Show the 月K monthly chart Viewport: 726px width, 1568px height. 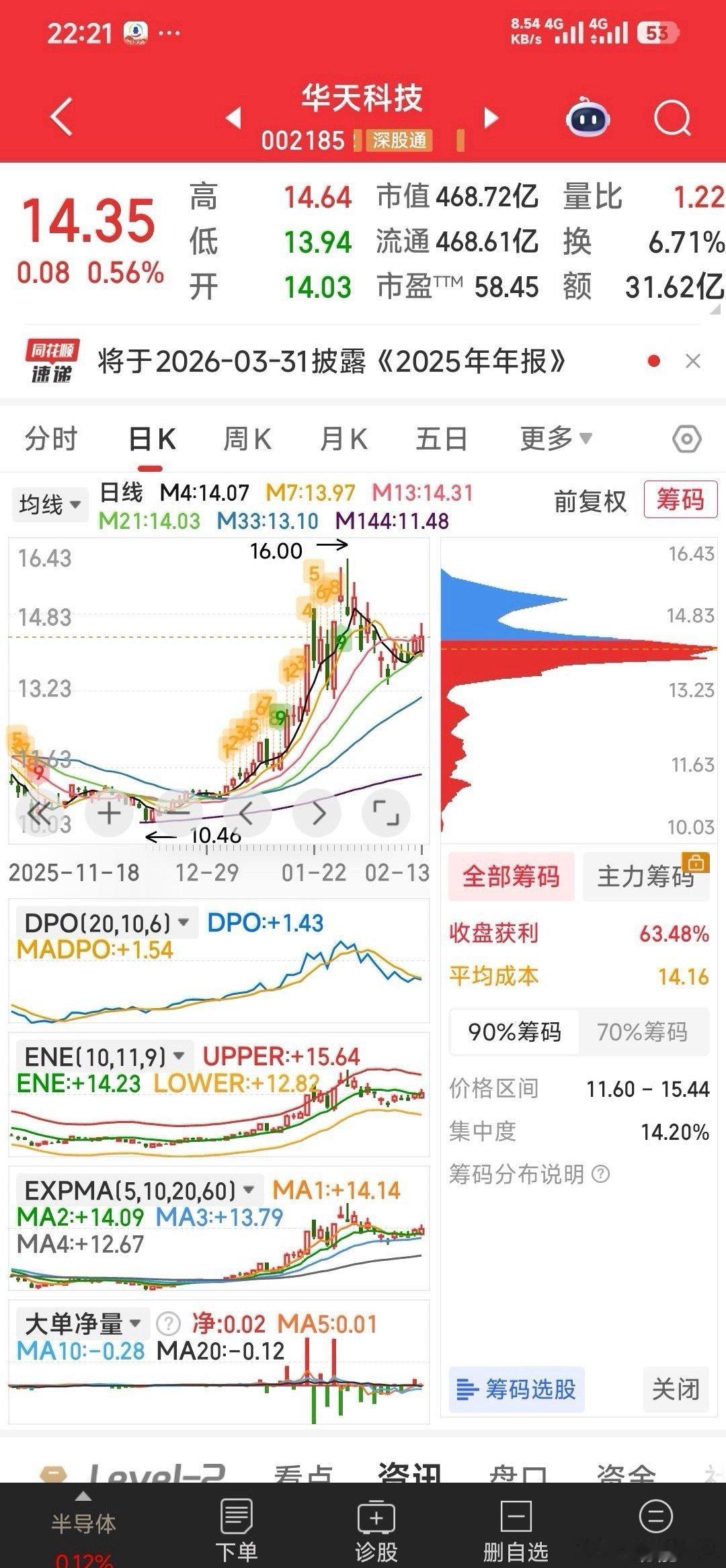click(x=344, y=440)
